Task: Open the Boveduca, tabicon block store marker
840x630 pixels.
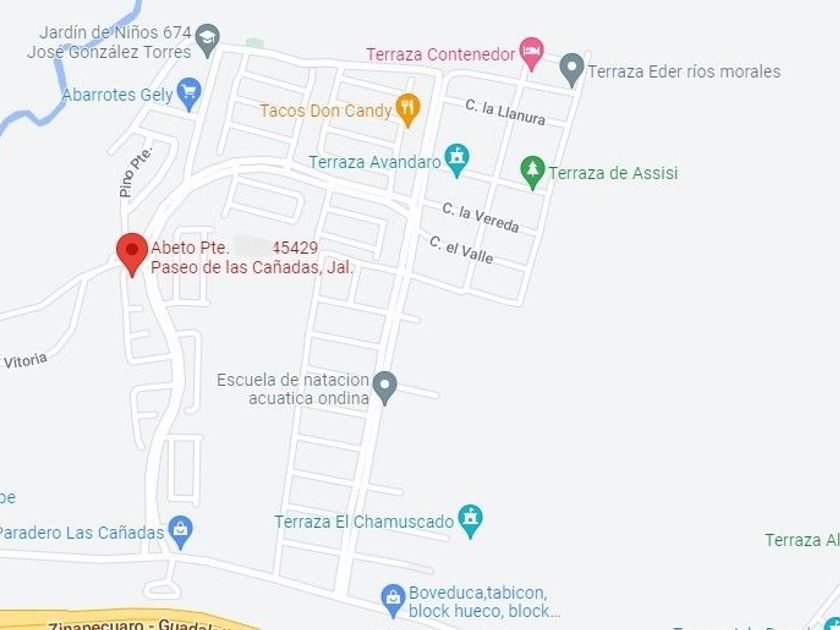Action: pyautogui.click(x=393, y=601)
